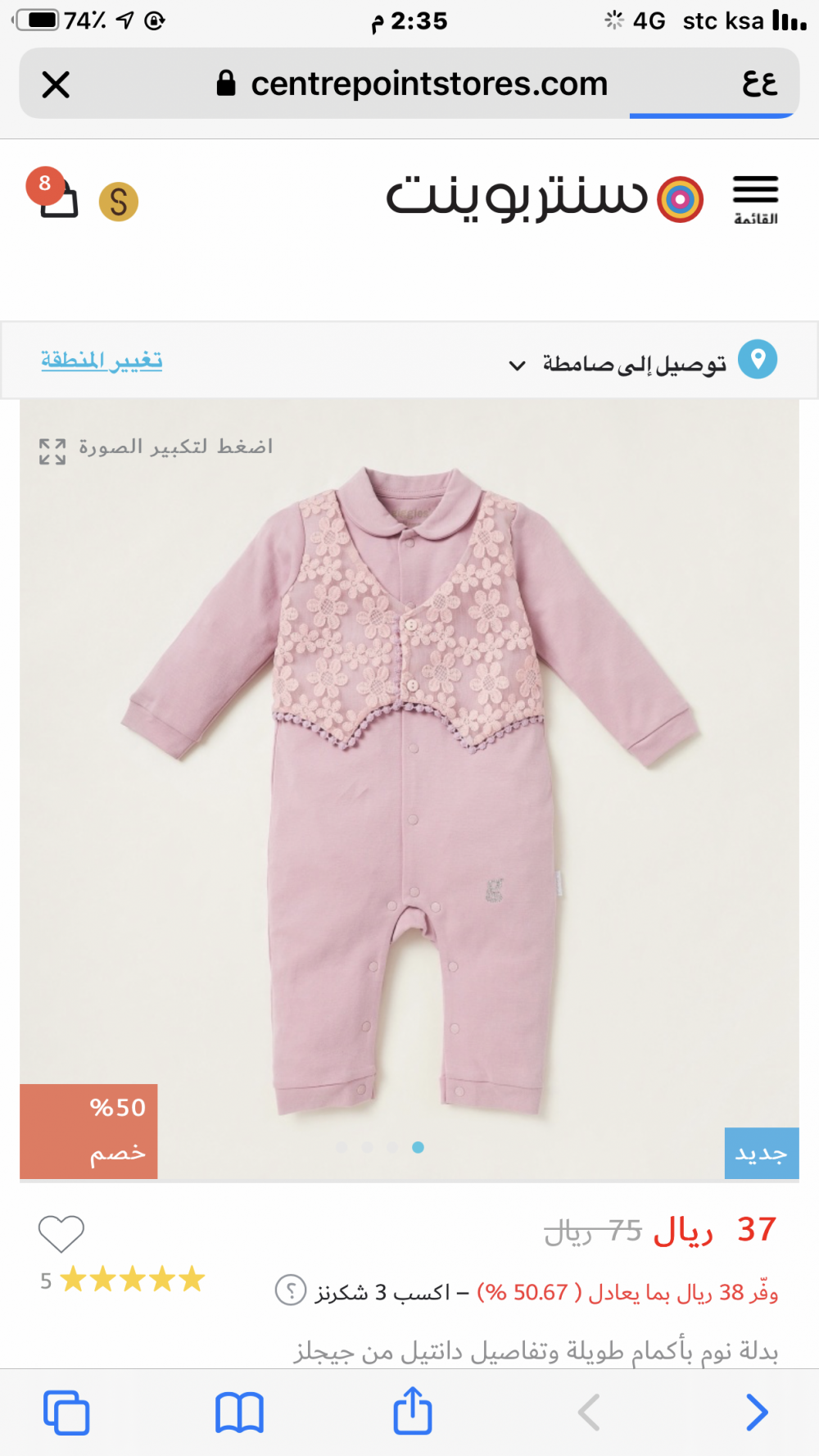Viewport: 819px width, 1456px height.
Task: Open the browser tabs overview
Action: pyautogui.click(x=66, y=1412)
